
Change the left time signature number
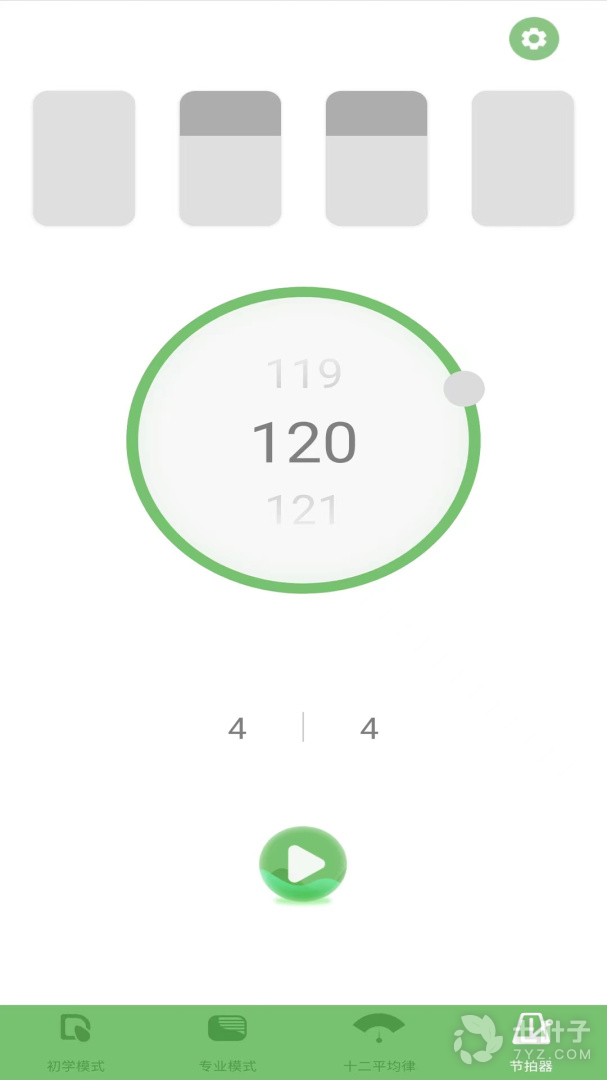coord(237,729)
